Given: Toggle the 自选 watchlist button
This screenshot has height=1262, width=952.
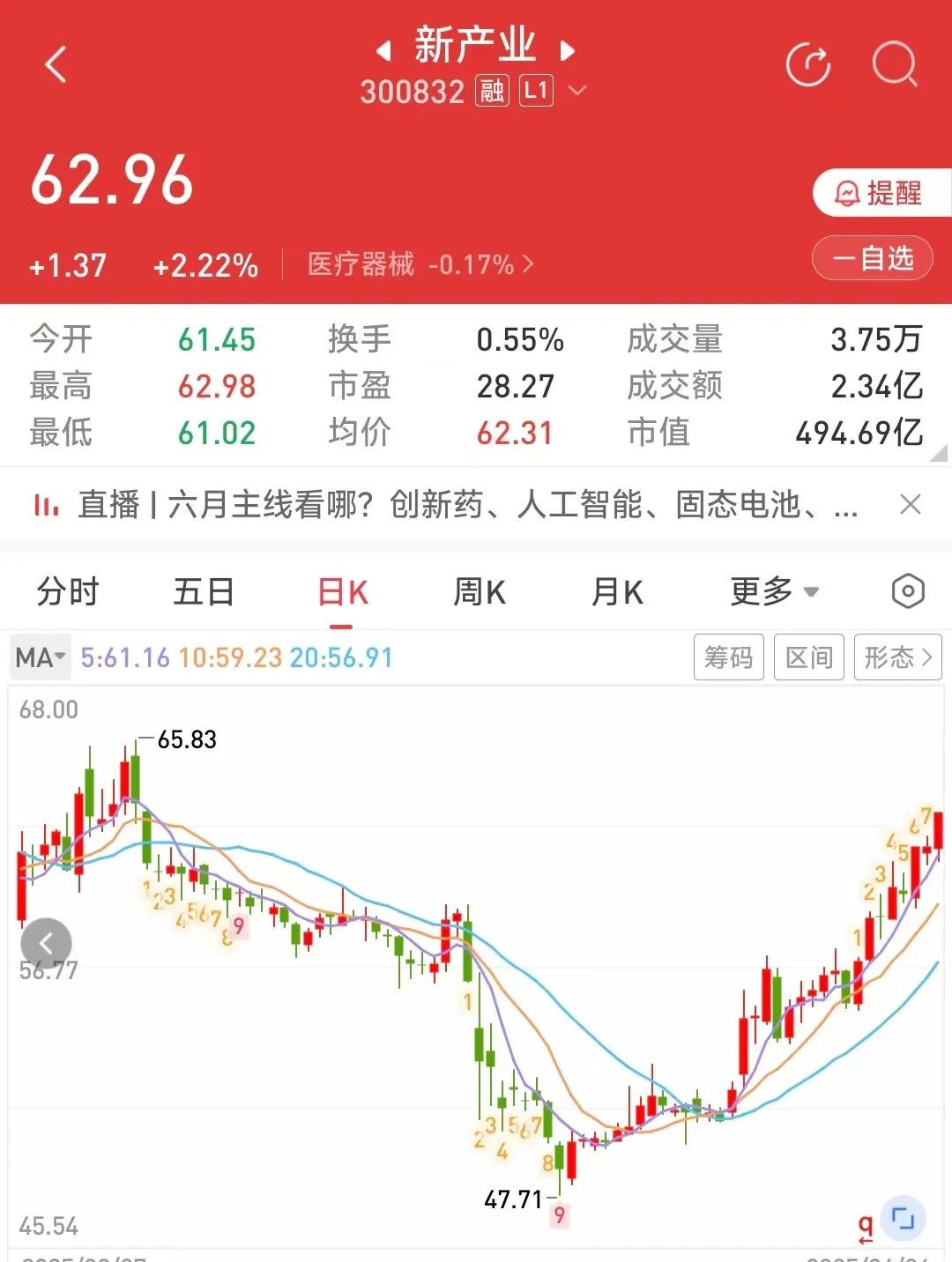Looking at the screenshot, I should 872,259.
